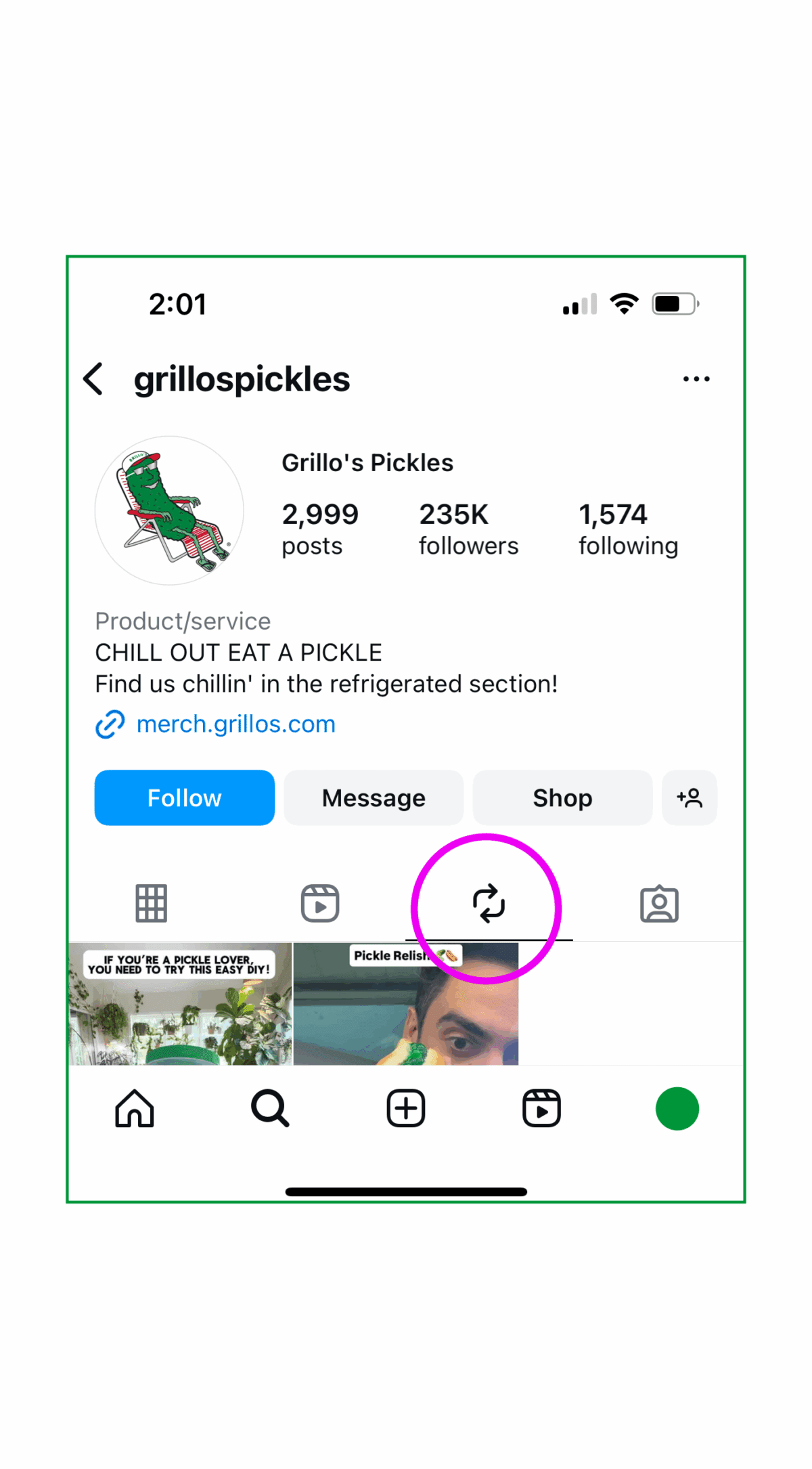Screen dimensions: 812x1469
Task: Open Reels in bottom navigation
Action: pos(541,1108)
